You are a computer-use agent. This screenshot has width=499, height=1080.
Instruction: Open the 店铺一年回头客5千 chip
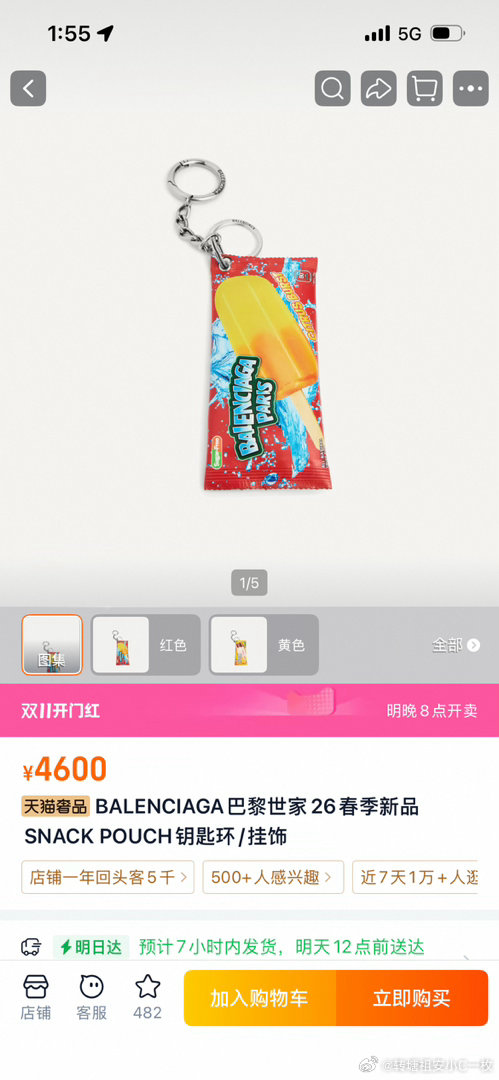tap(108, 877)
